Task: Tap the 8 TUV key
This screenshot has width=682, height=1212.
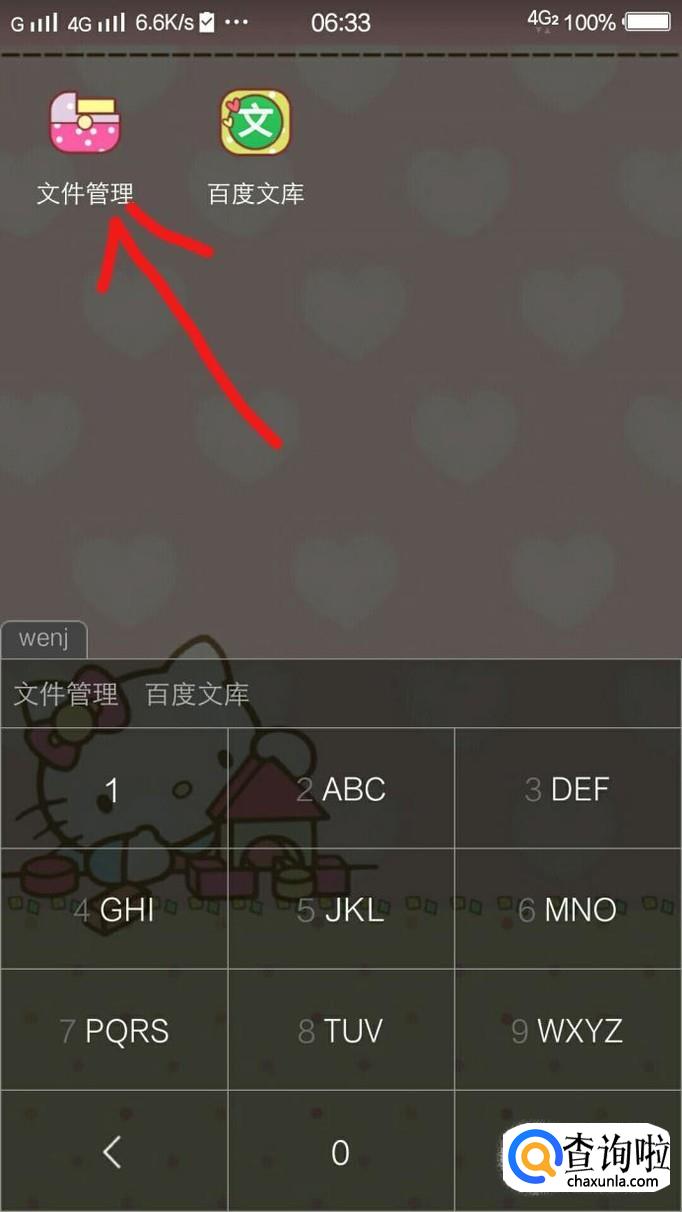Action: pyautogui.click(x=341, y=1030)
